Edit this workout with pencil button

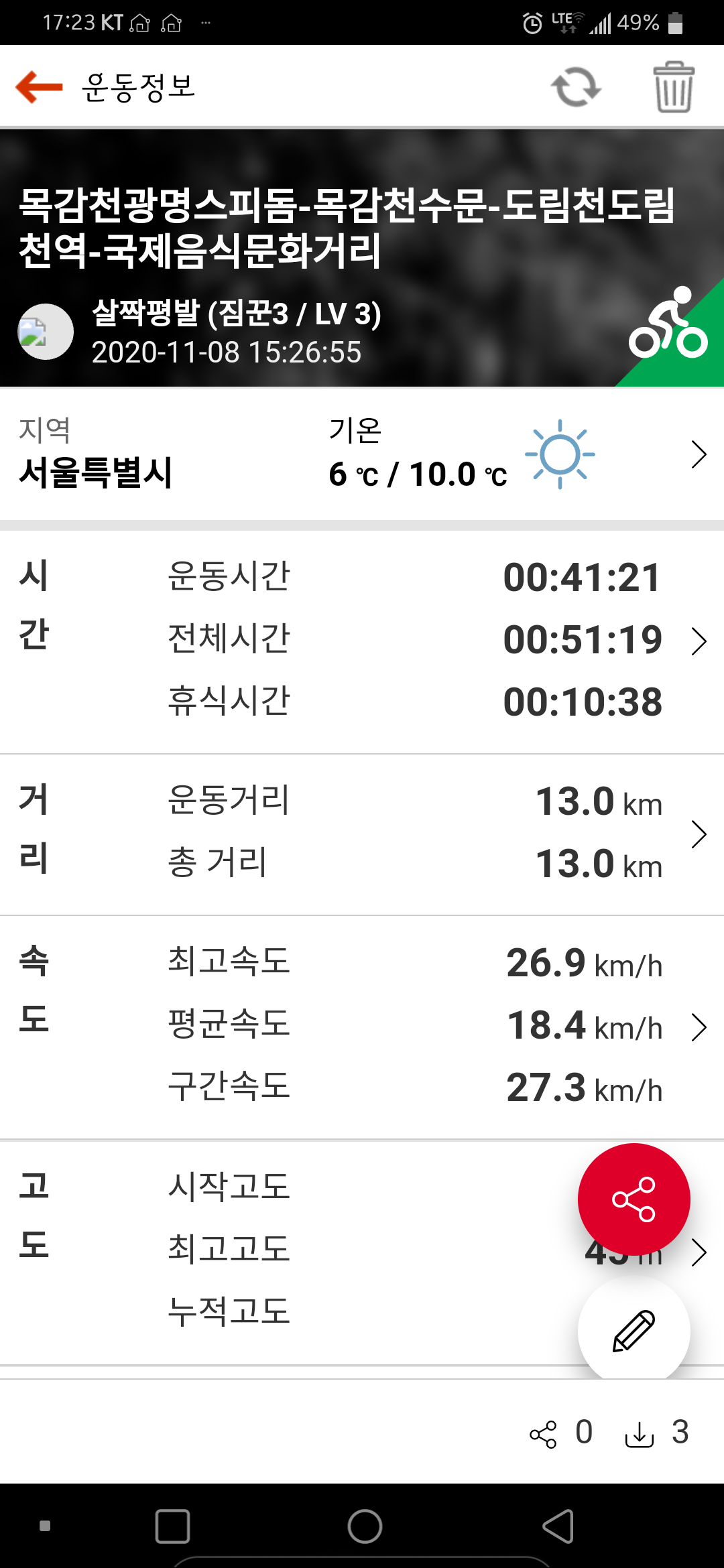click(633, 1331)
